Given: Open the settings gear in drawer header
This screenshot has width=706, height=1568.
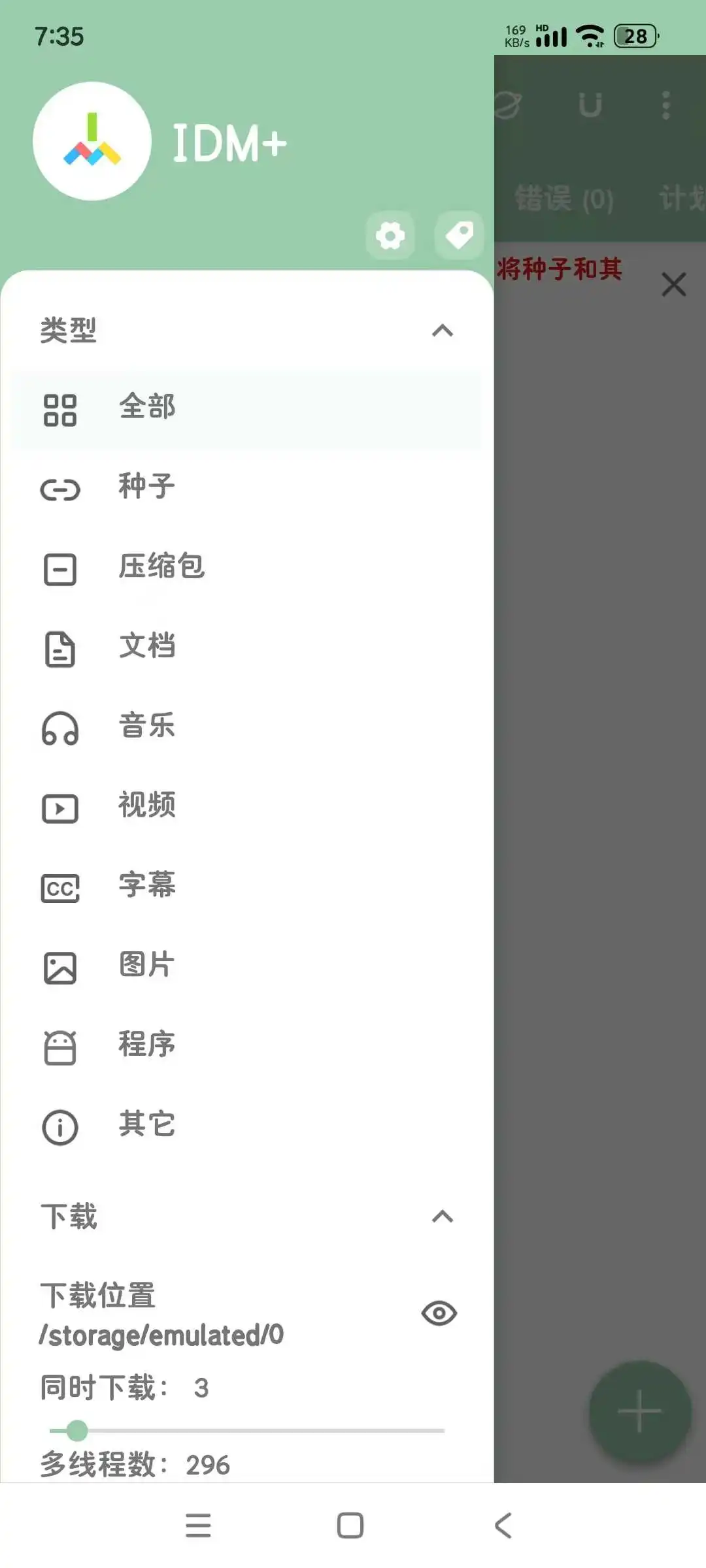Looking at the screenshot, I should [x=390, y=235].
